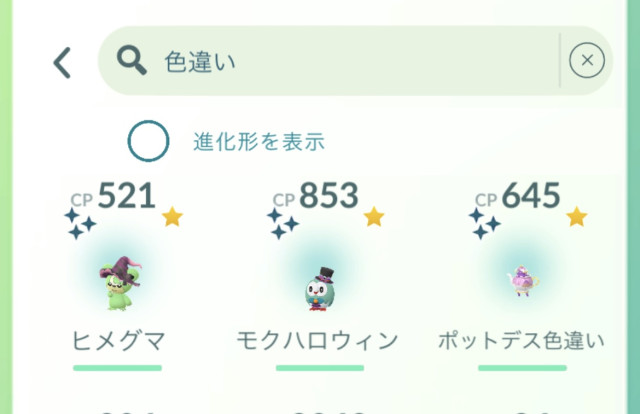Edit the 色違い search field
Viewport: 640px width, 414px height.
click(x=340, y=62)
